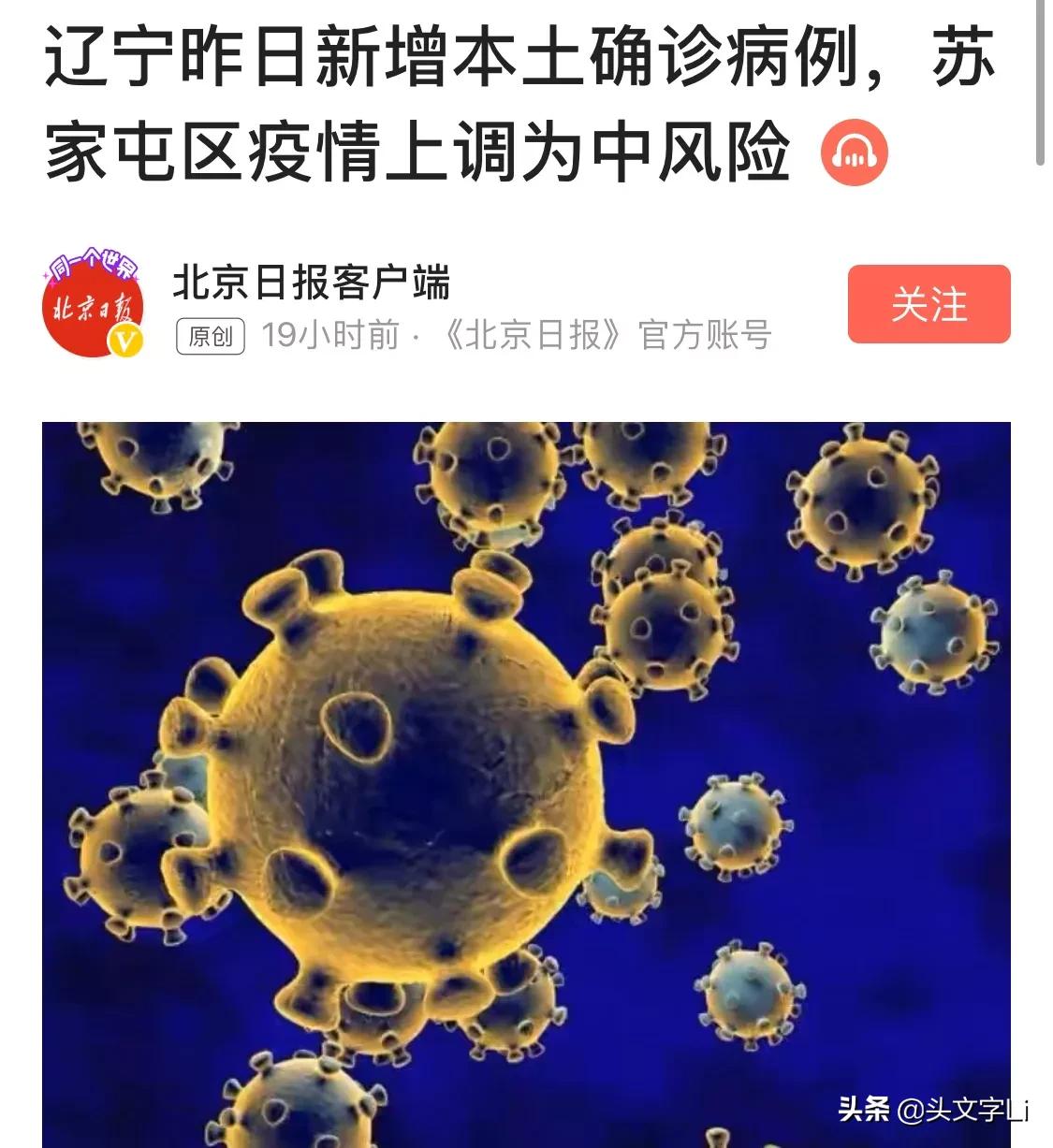Open the 北京日报客户端 profile avatar
Viewport: 1053px width, 1148px height.
pos(93,306)
